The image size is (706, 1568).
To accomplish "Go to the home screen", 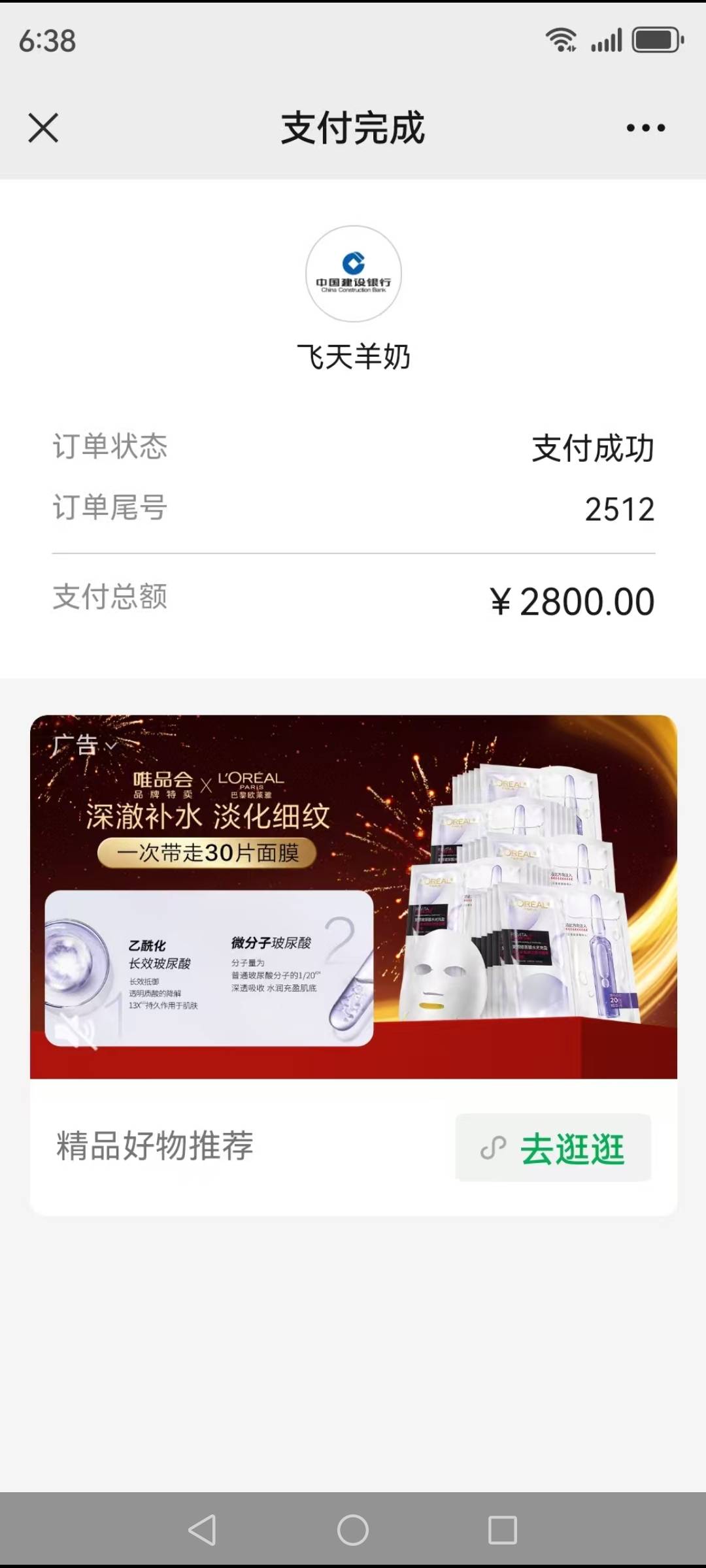I will click(353, 1530).
